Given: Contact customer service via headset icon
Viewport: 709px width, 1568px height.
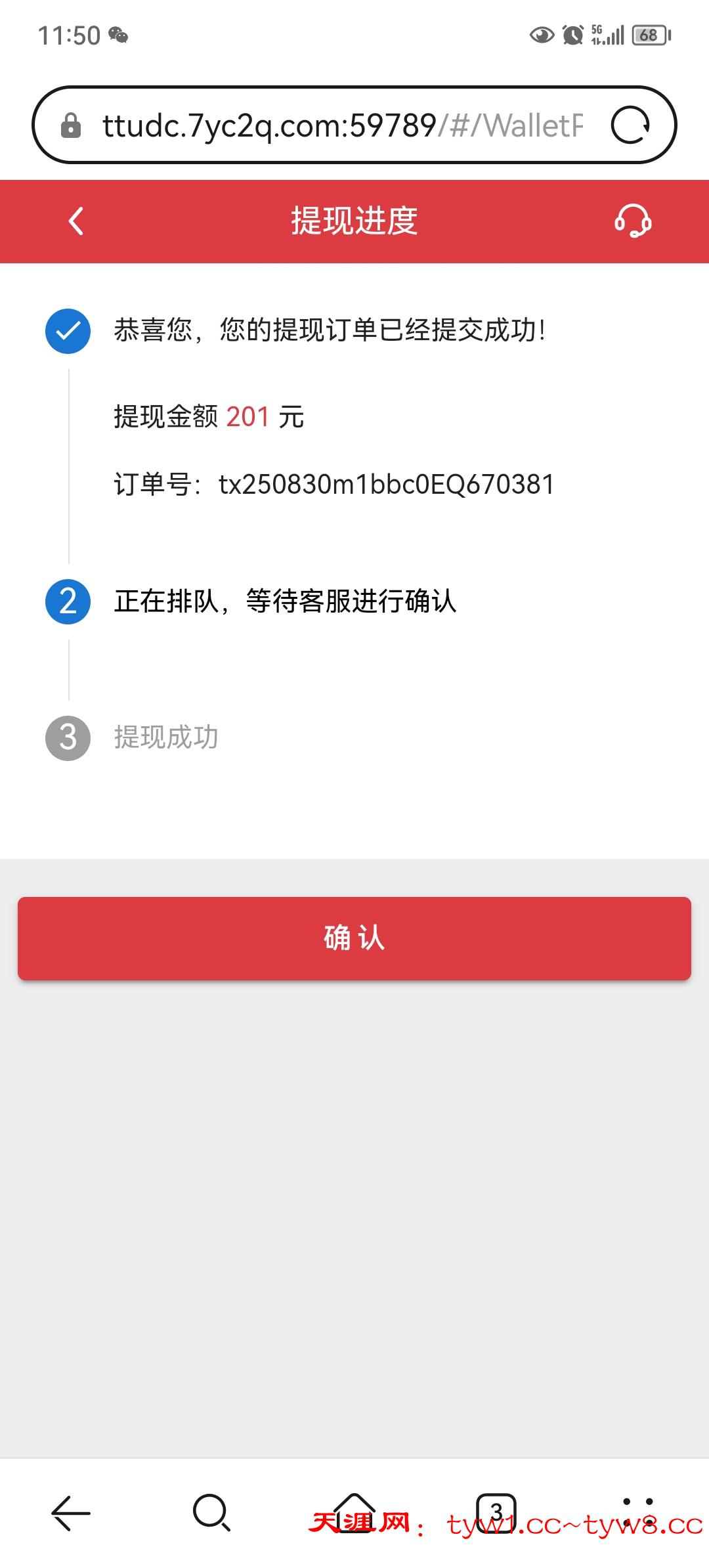Looking at the screenshot, I should 632,221.
